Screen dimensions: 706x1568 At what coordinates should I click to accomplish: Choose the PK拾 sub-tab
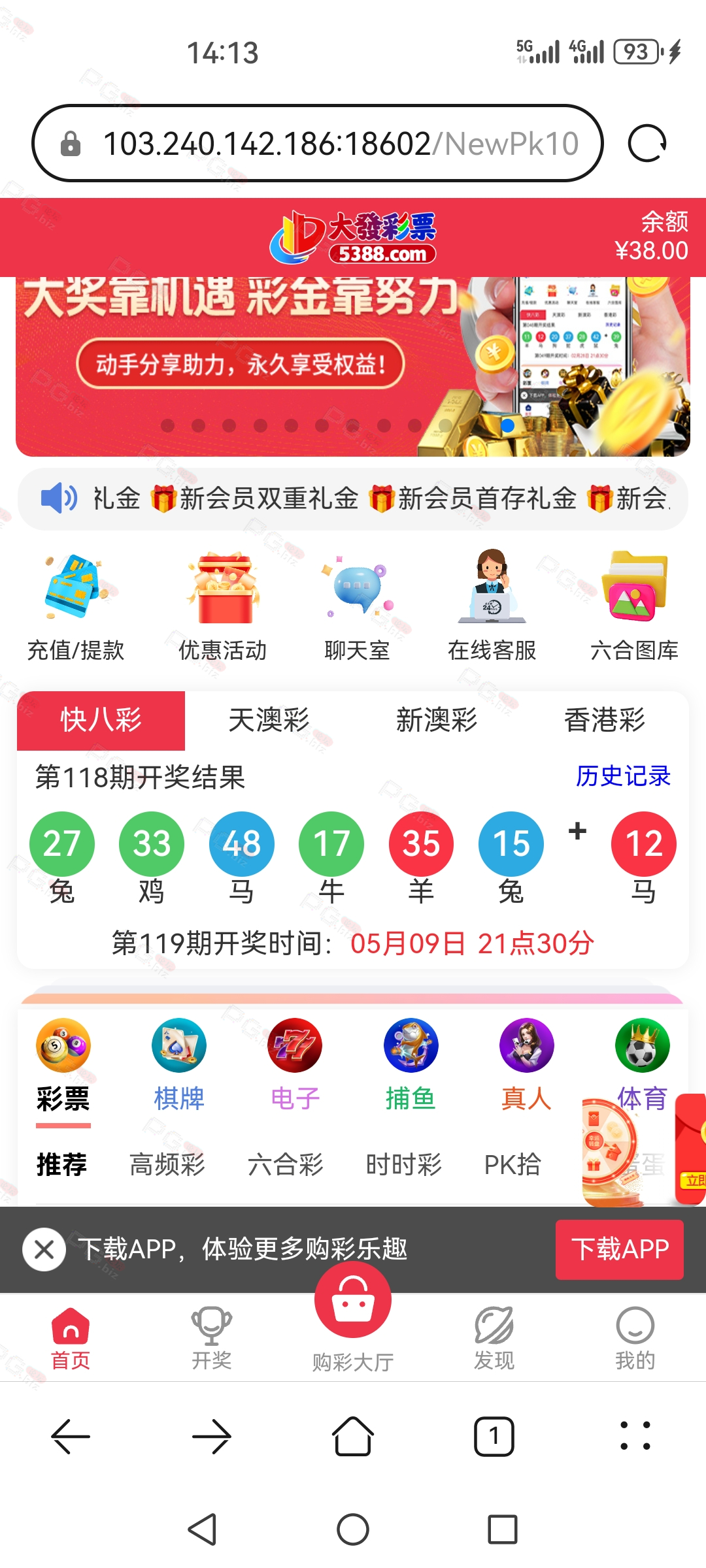(513, 1164)
